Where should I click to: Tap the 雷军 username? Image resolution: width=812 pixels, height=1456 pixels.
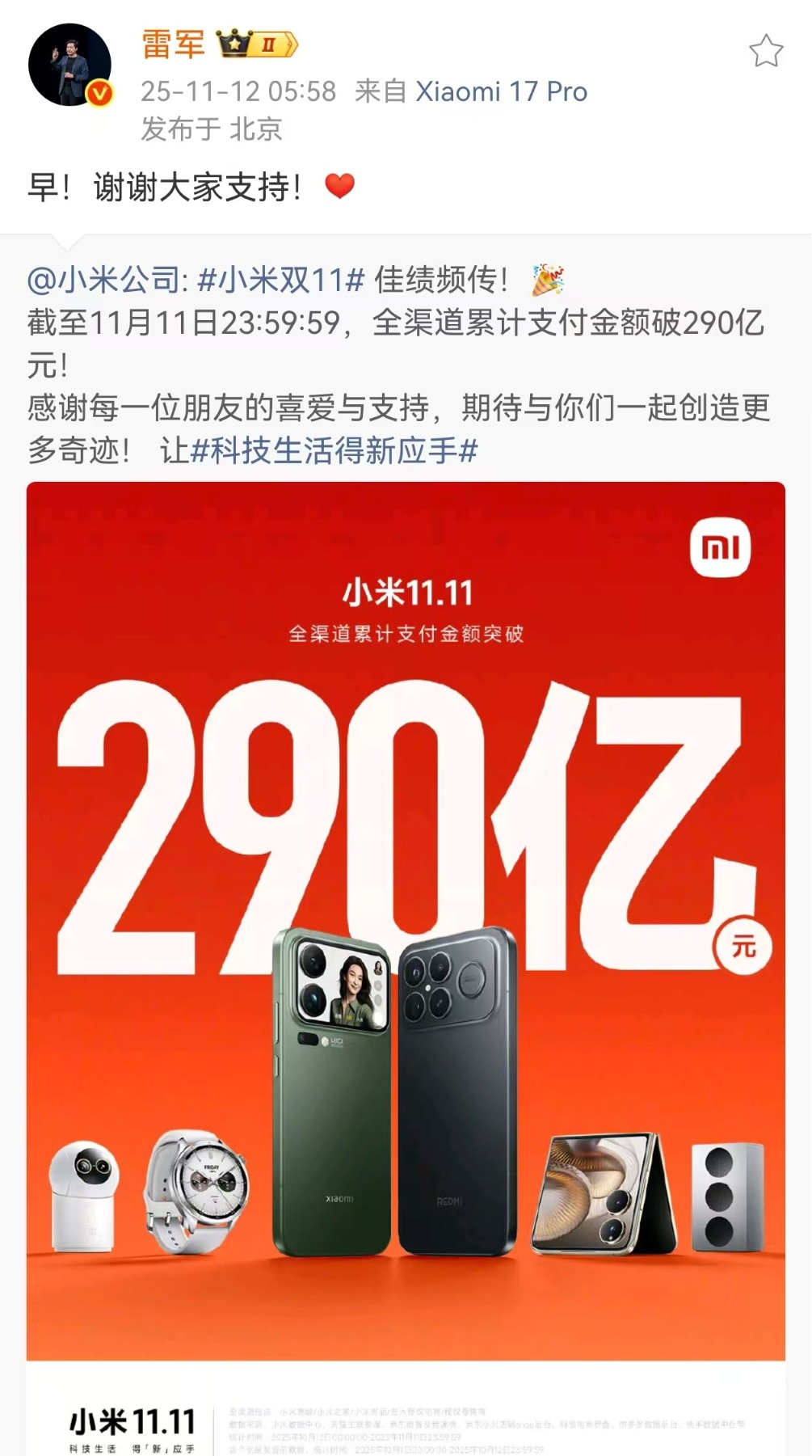coord(173,44)
